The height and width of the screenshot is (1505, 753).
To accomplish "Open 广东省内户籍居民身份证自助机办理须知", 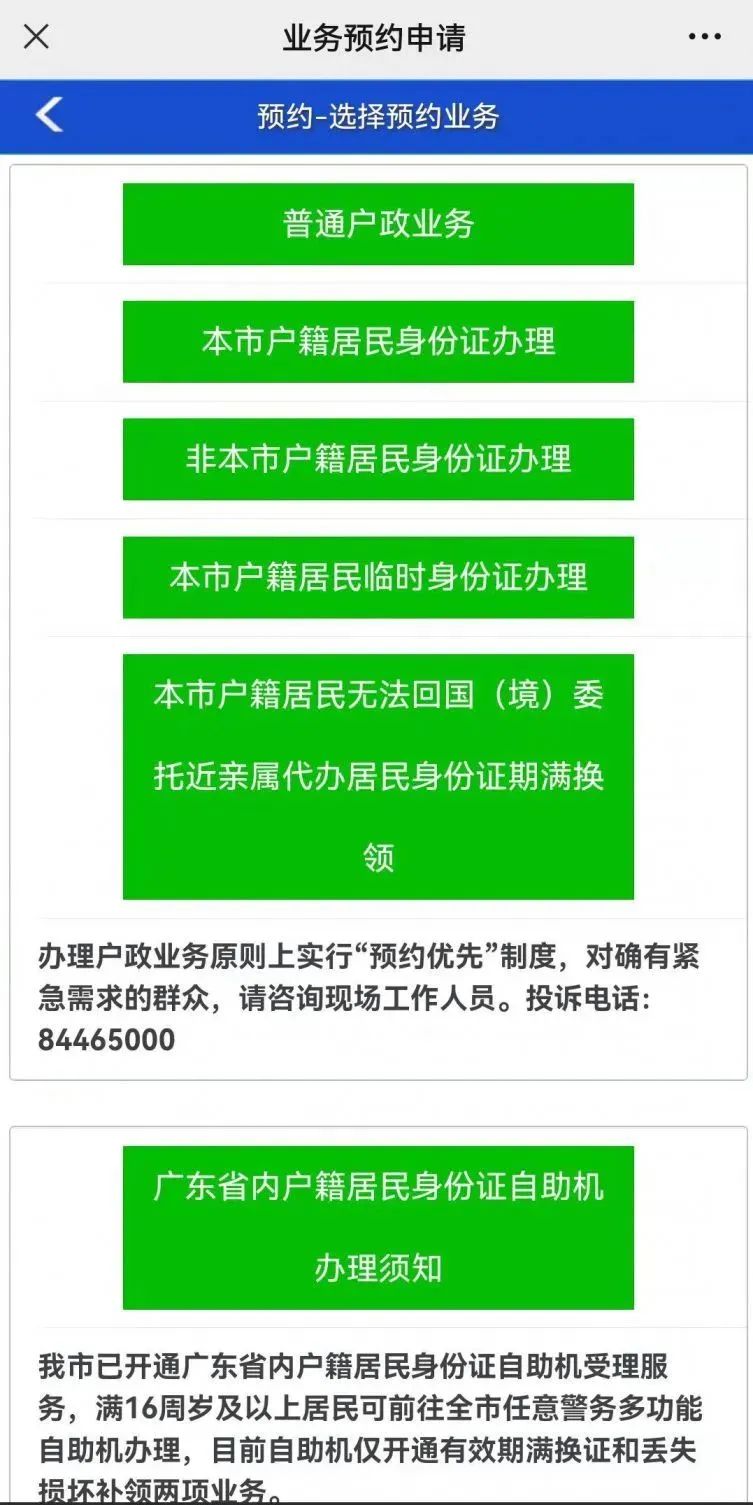I will pos(378,1228).
